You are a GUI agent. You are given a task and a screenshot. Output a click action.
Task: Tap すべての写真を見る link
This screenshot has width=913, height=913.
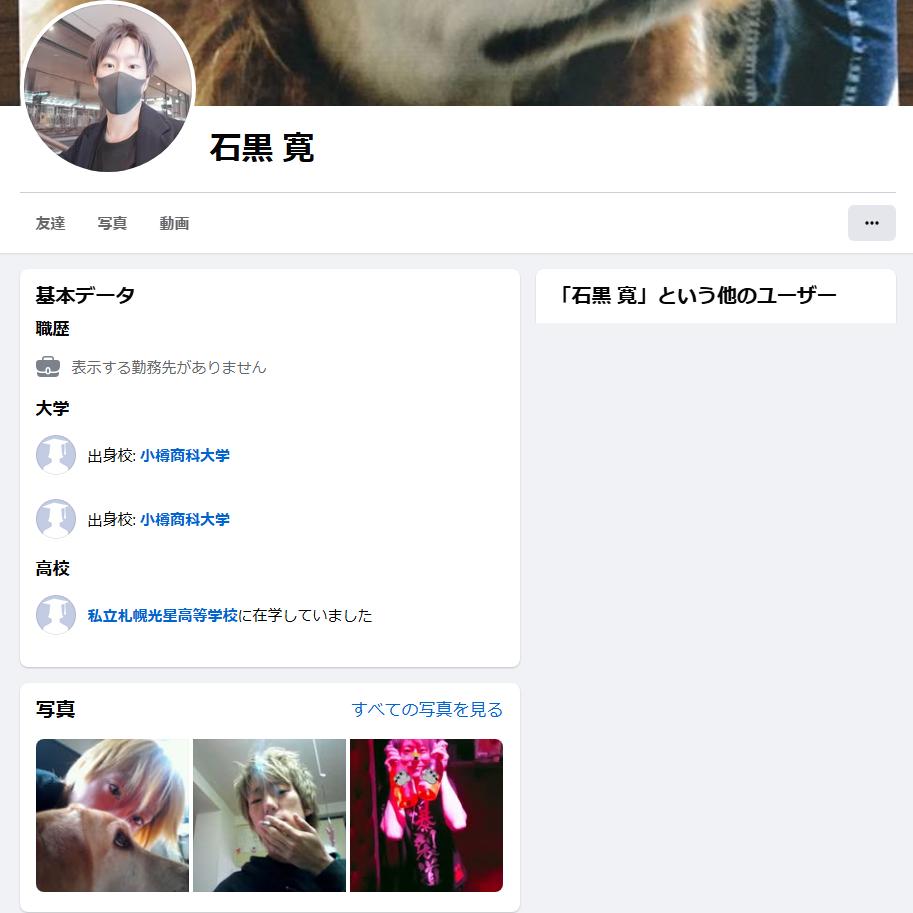pyautogui.click(x=427, y=709)
